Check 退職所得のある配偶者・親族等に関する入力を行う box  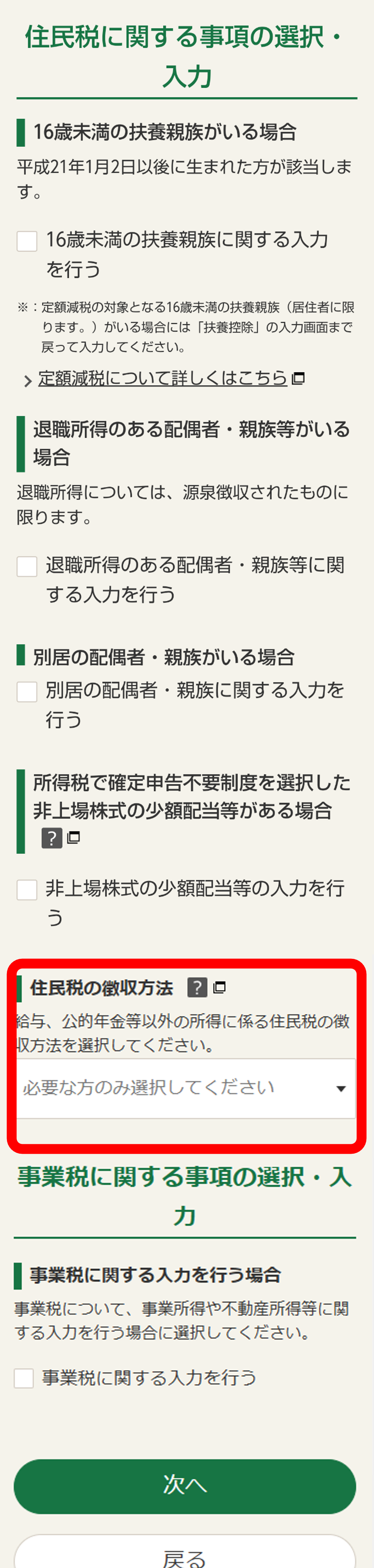[27, 566]
